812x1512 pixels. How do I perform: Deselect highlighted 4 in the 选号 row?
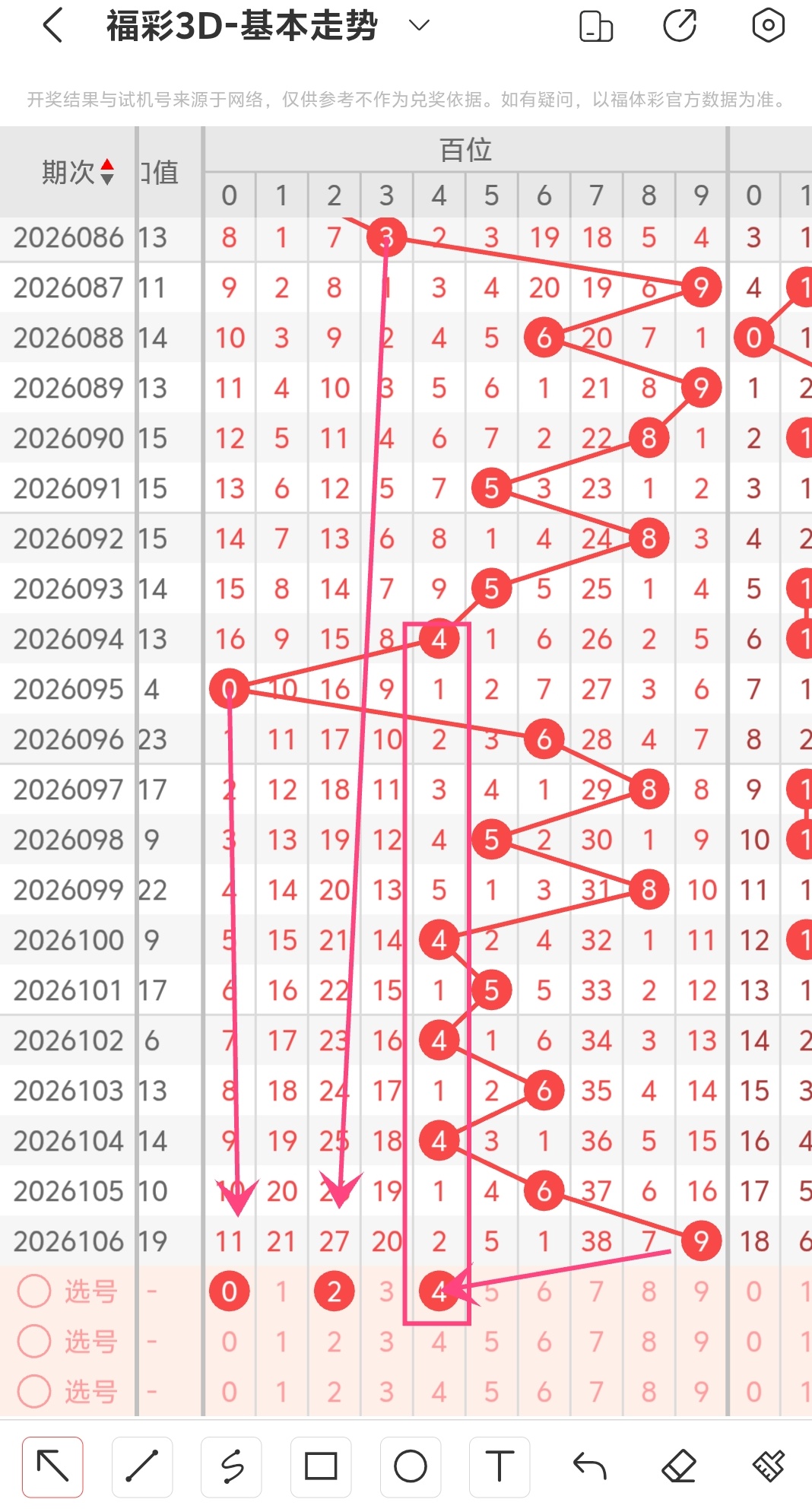click(x=439, y=1291)
